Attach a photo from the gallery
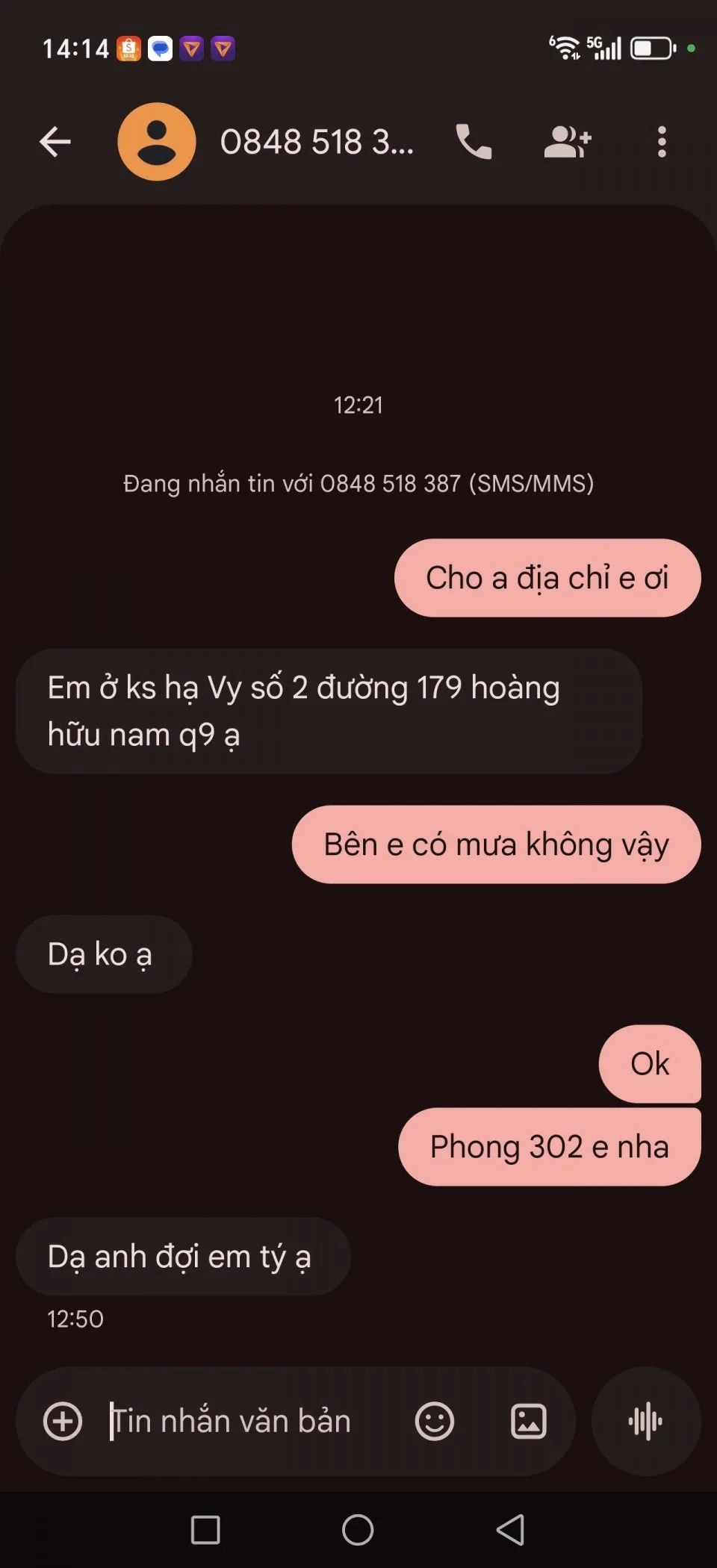Viewport: 717px width, 1568px height. 528,1421
